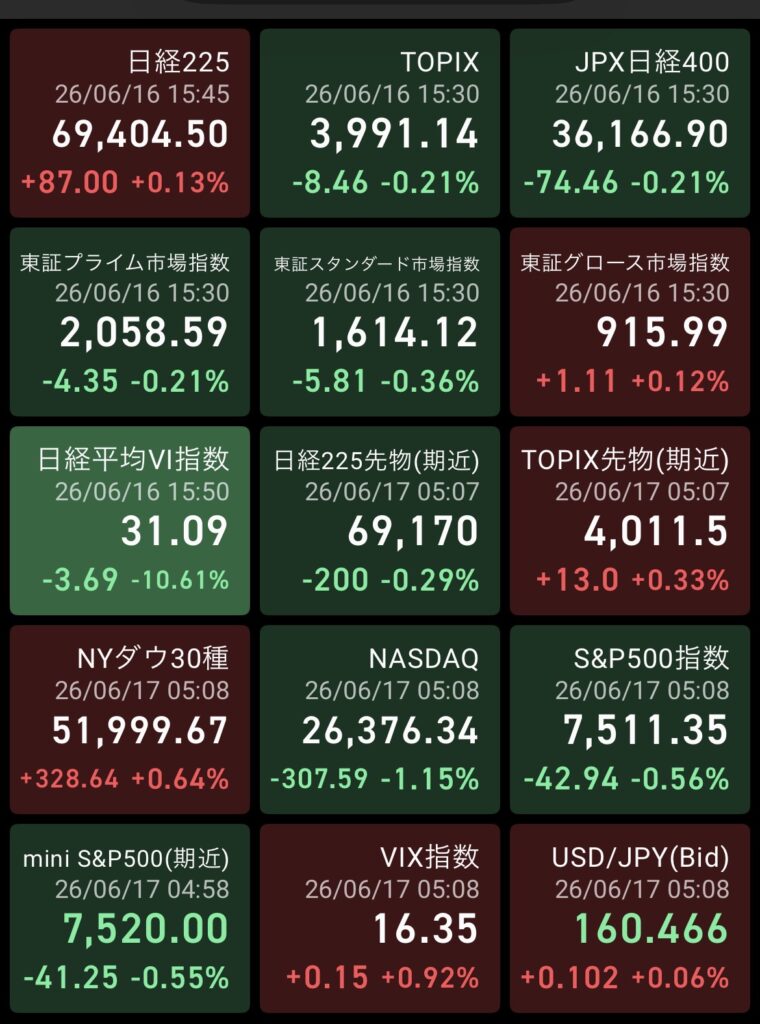View mini S&P500(期近) details

tap(130, 918)
